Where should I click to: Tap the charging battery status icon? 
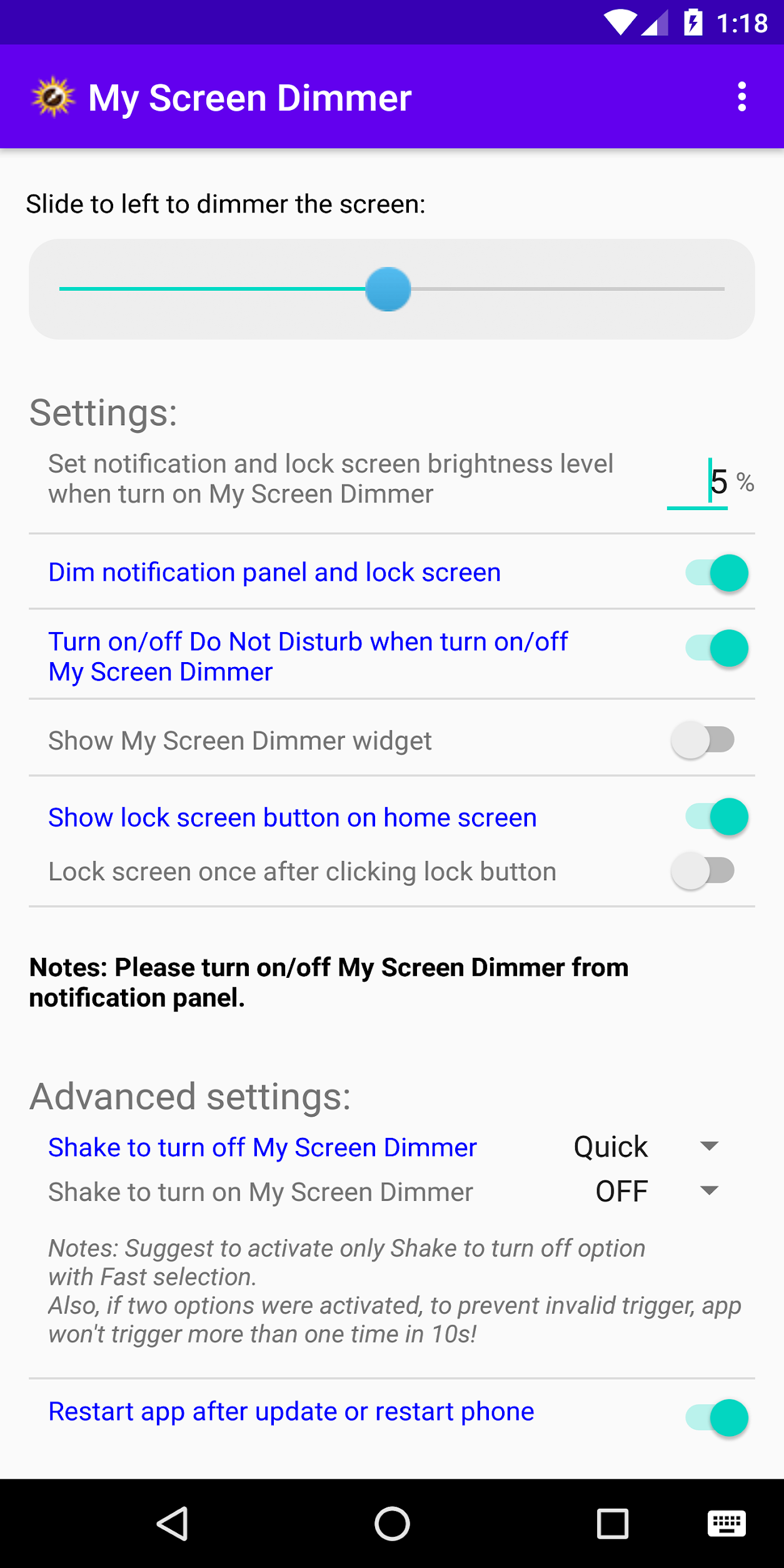pyautogui.click(x=692, y=23)
